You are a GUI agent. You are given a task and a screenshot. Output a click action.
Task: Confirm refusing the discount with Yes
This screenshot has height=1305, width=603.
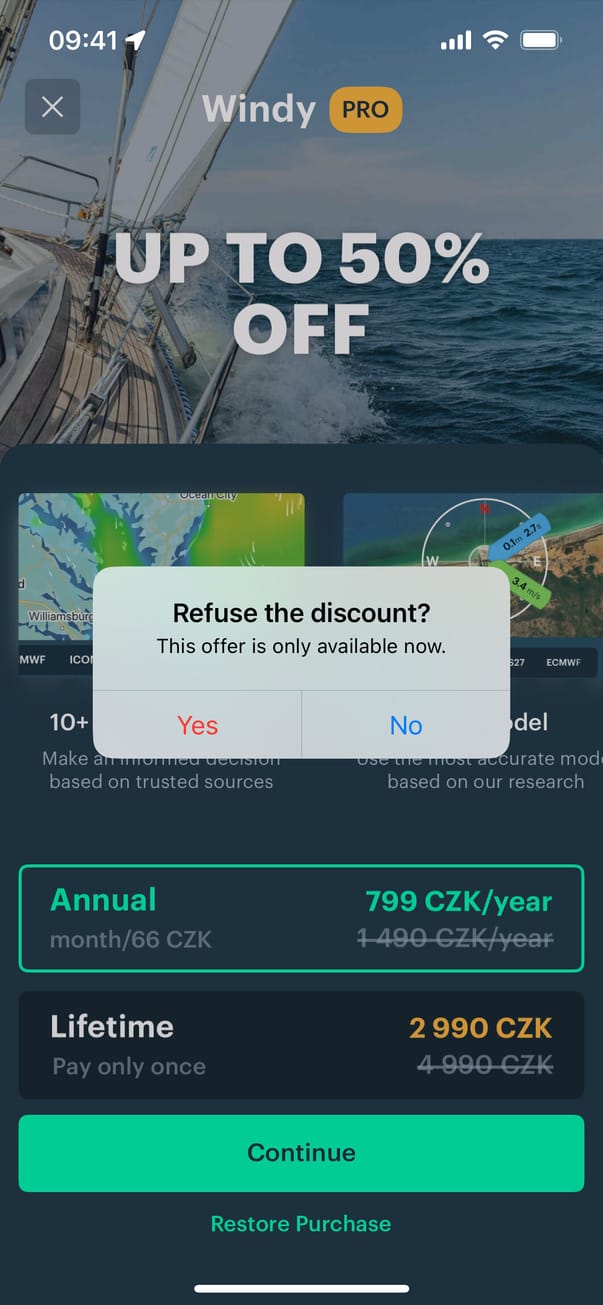click(197, 725)
